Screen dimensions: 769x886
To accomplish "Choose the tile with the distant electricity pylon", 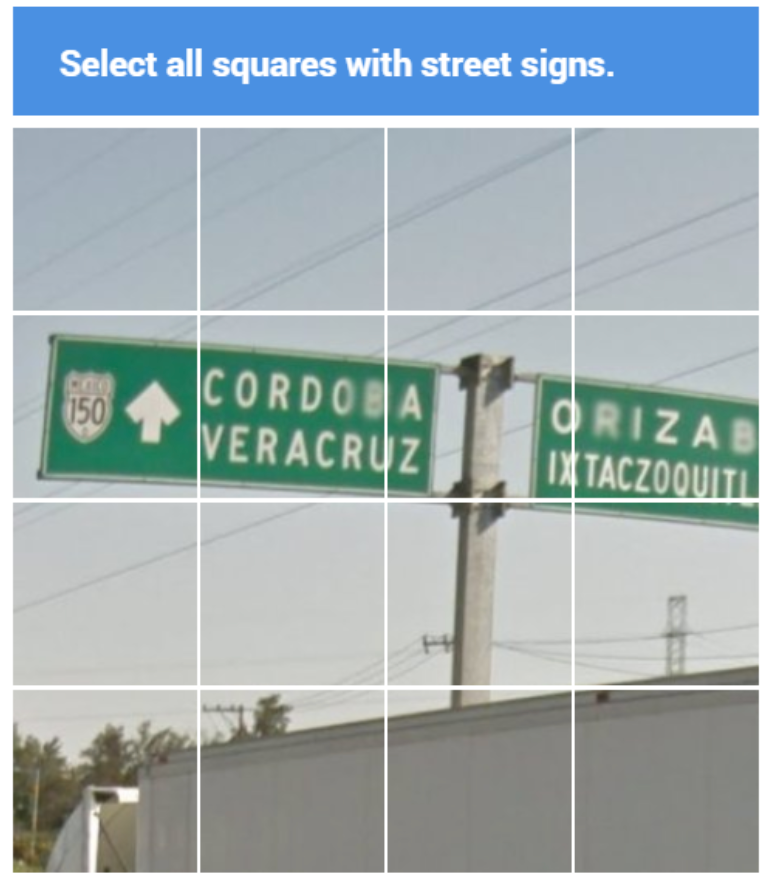I will coord(666,593).
